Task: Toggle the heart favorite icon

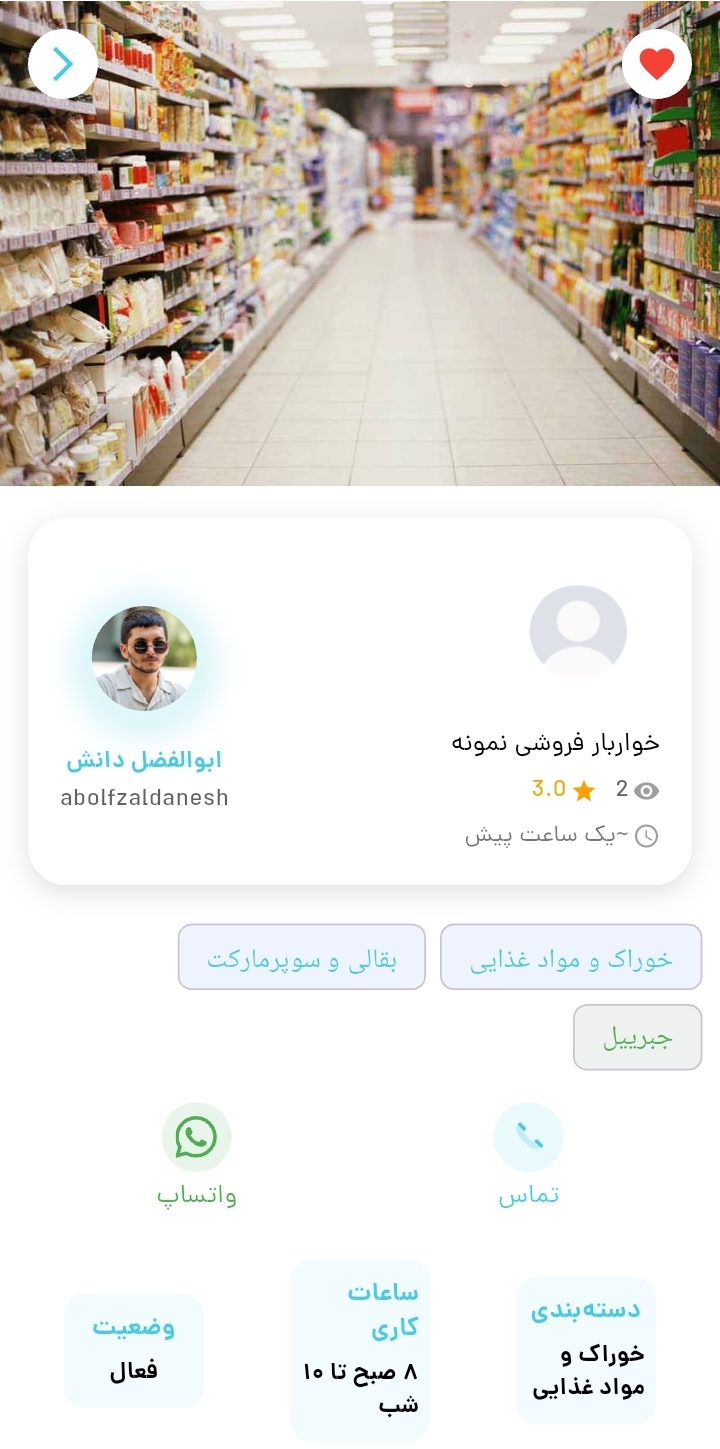Action: pos(657,65)
